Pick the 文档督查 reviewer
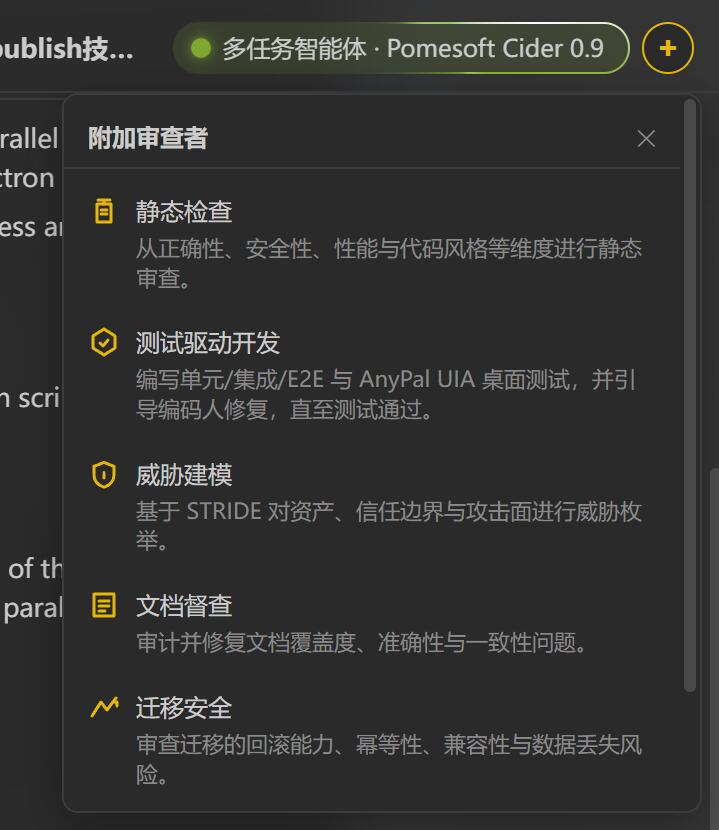 [x=372, y=624]
